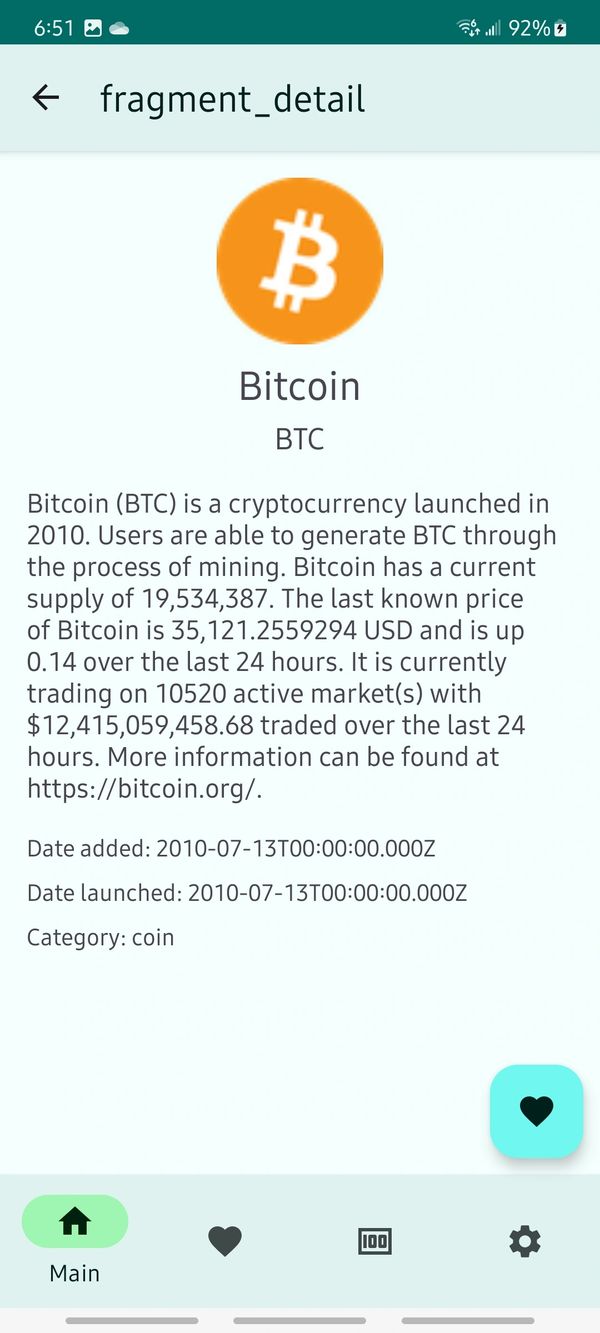Open the settings gear tab
This screenshot has width=600, height=1333.
click(524, 1241)
